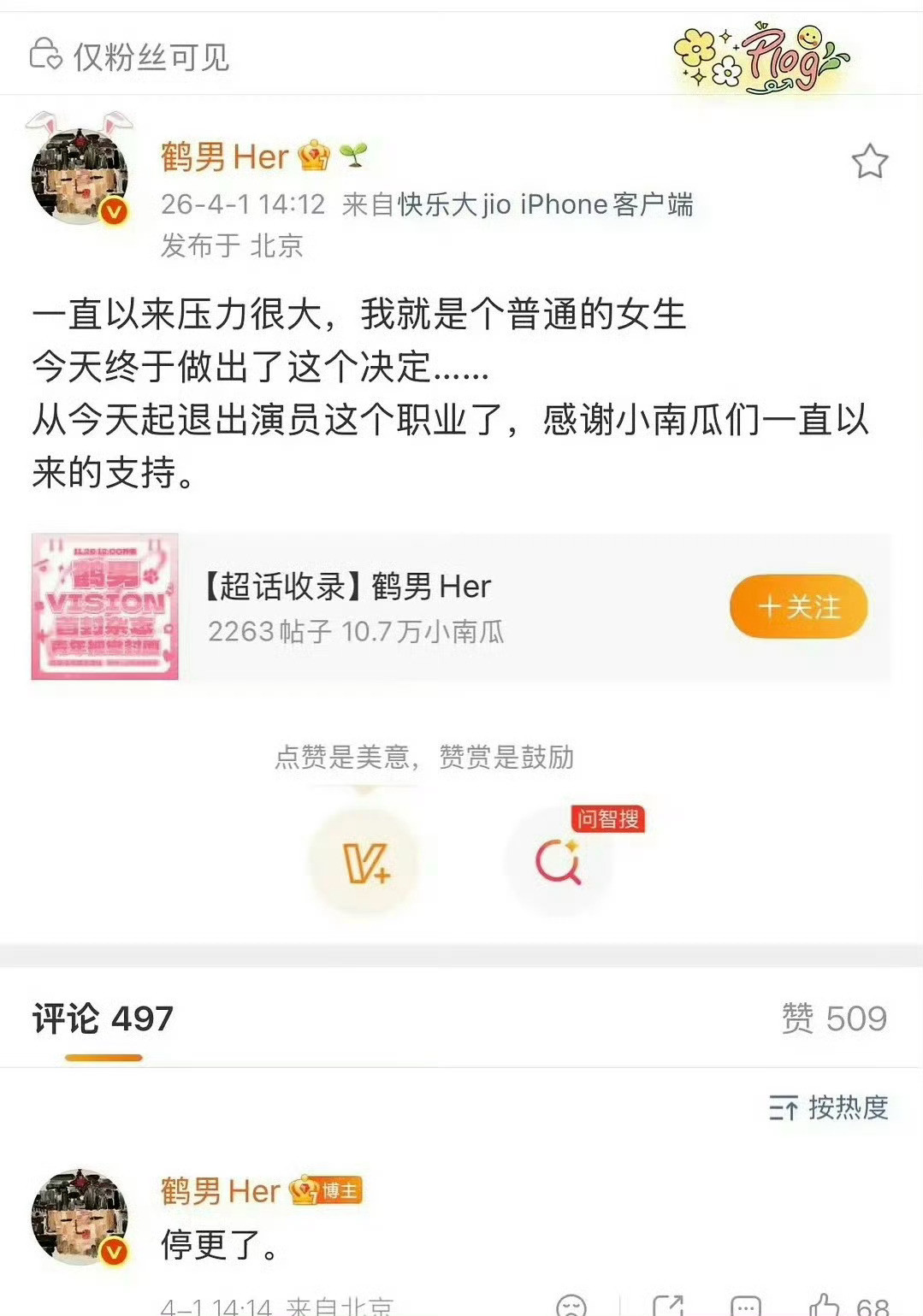Give a thumbs up to the comment
923x1316 pixels.
826,1303
